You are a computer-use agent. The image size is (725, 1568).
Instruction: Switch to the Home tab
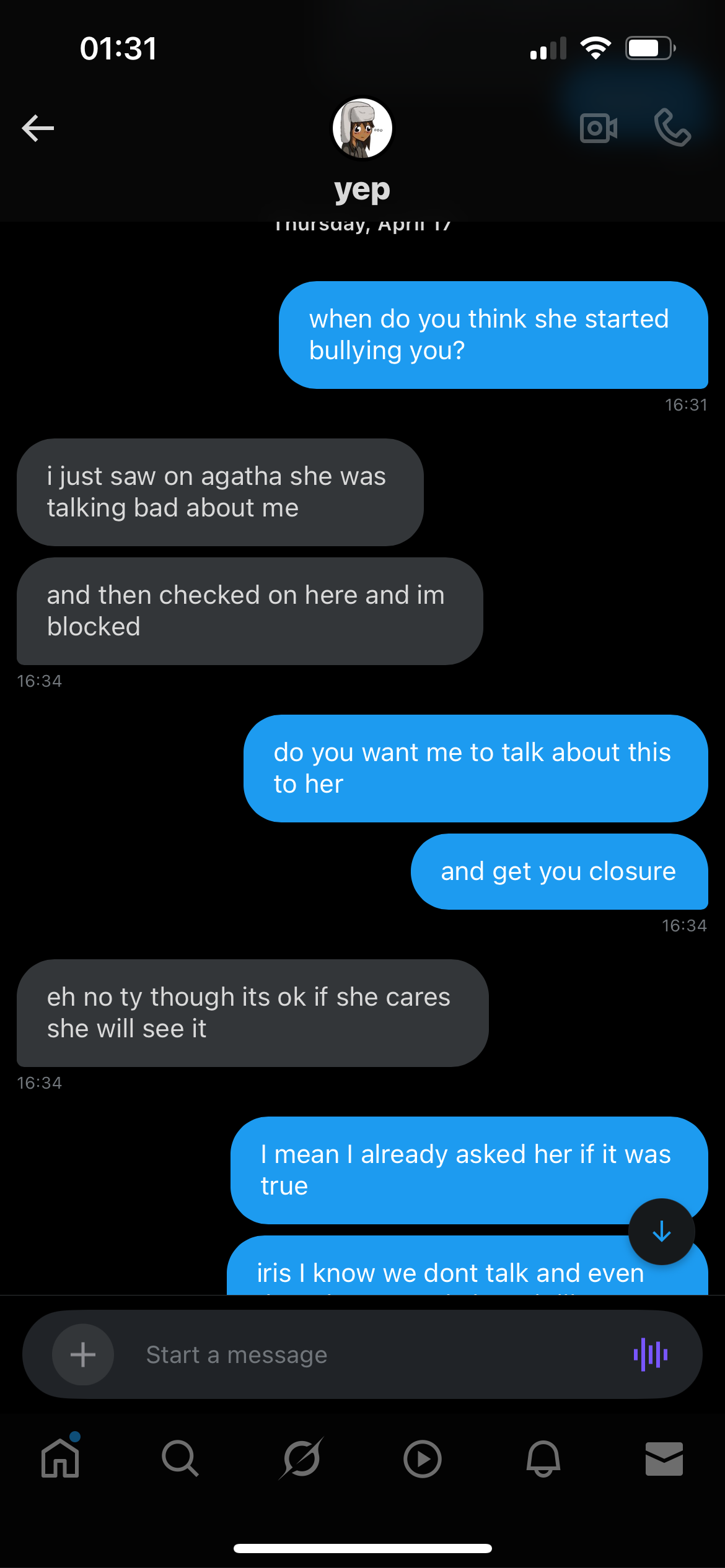click(60, 1458)
